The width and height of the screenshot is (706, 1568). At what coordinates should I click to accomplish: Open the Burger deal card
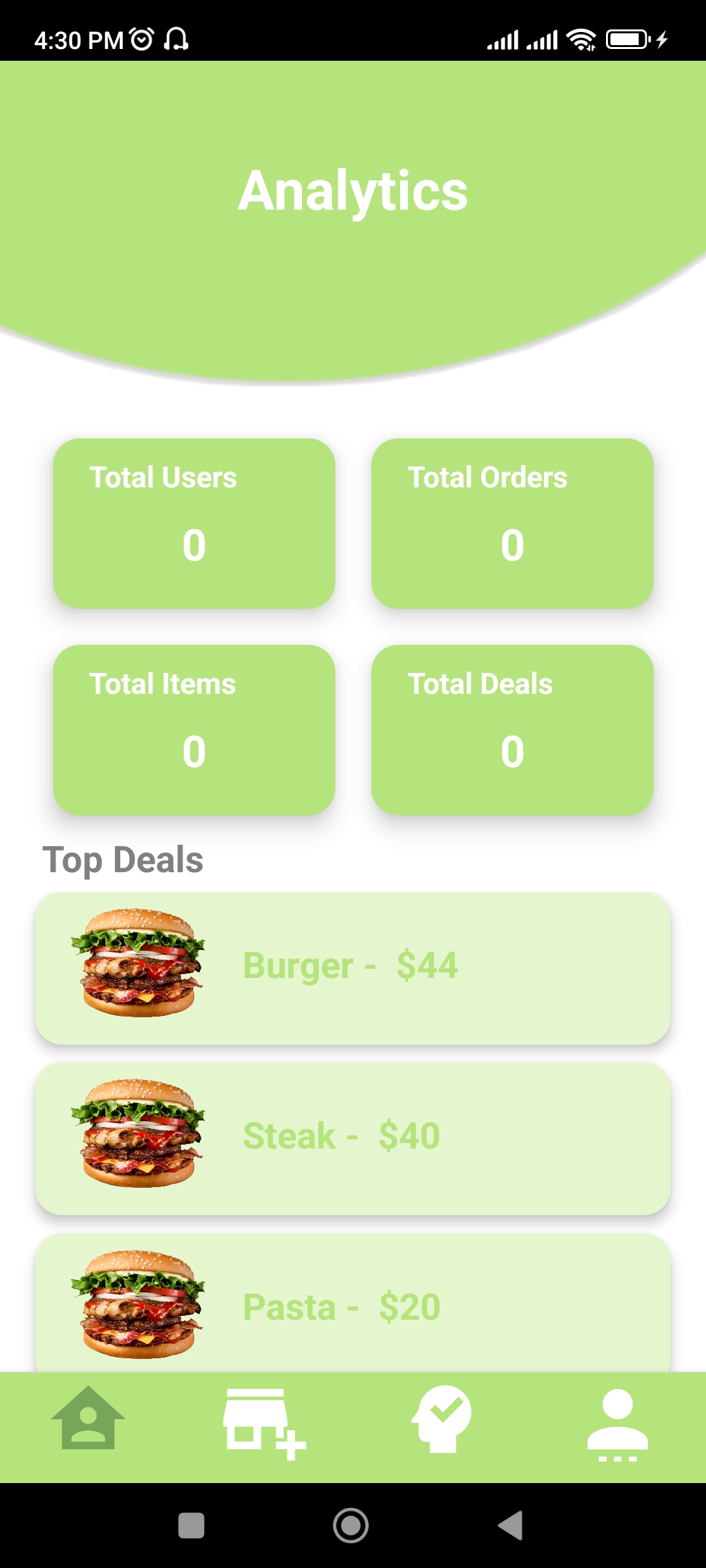pos(353,968)
